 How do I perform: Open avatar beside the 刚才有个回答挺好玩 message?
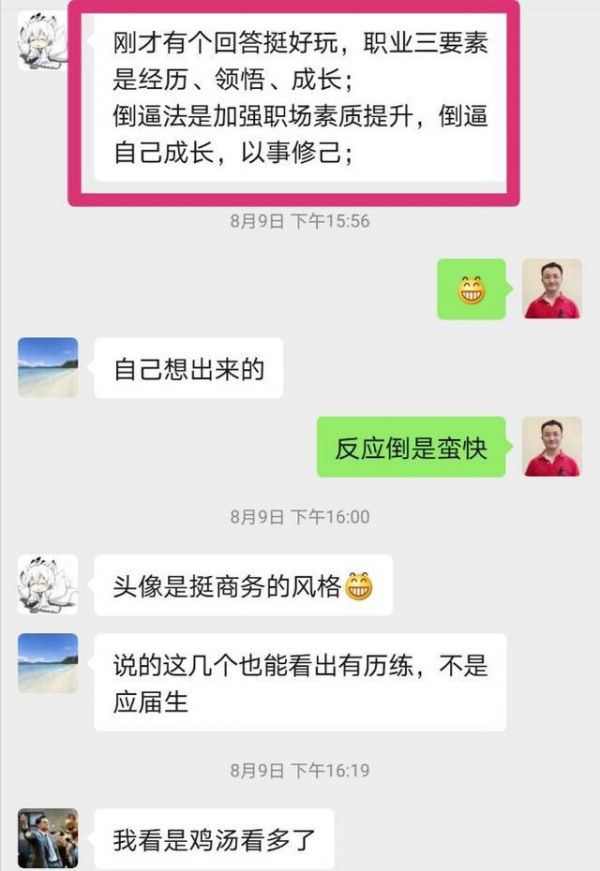click(x=47, y=43)
